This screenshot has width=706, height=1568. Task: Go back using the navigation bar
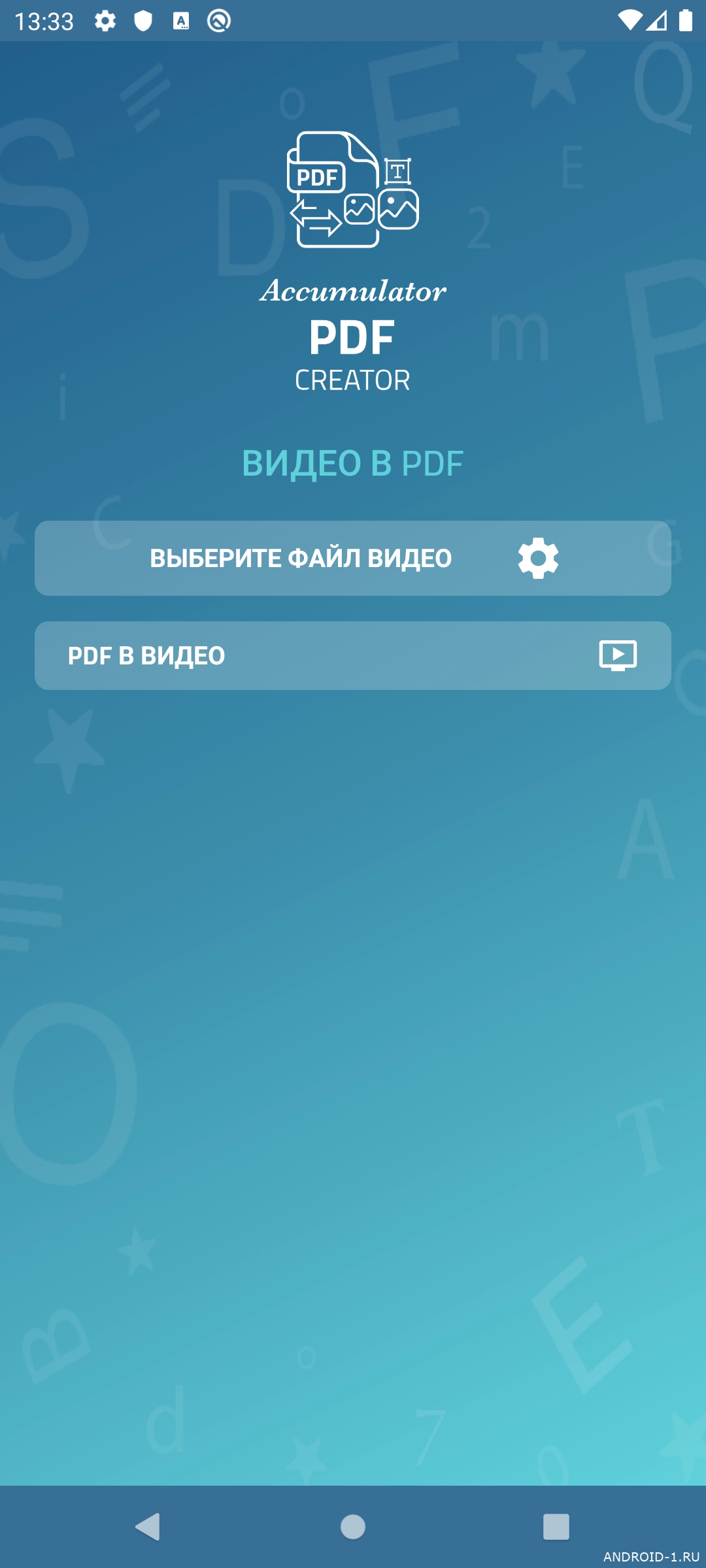pyautogui.click(x=148, y=1527)
